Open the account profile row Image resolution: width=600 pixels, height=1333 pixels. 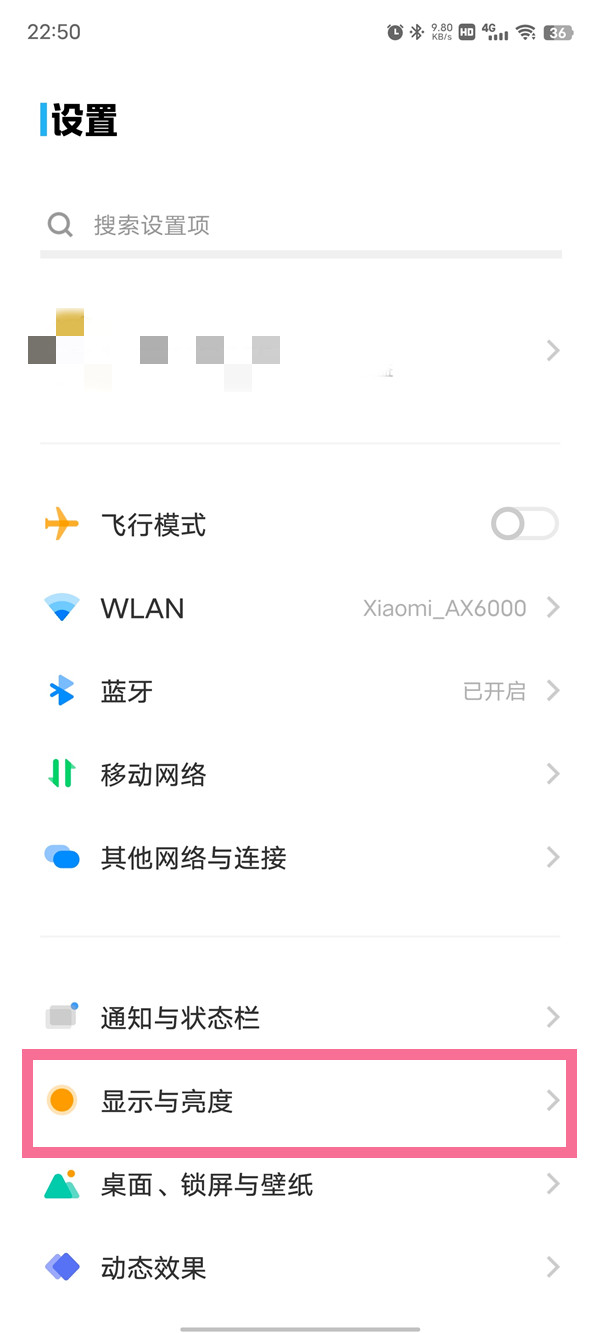[300, 351]
